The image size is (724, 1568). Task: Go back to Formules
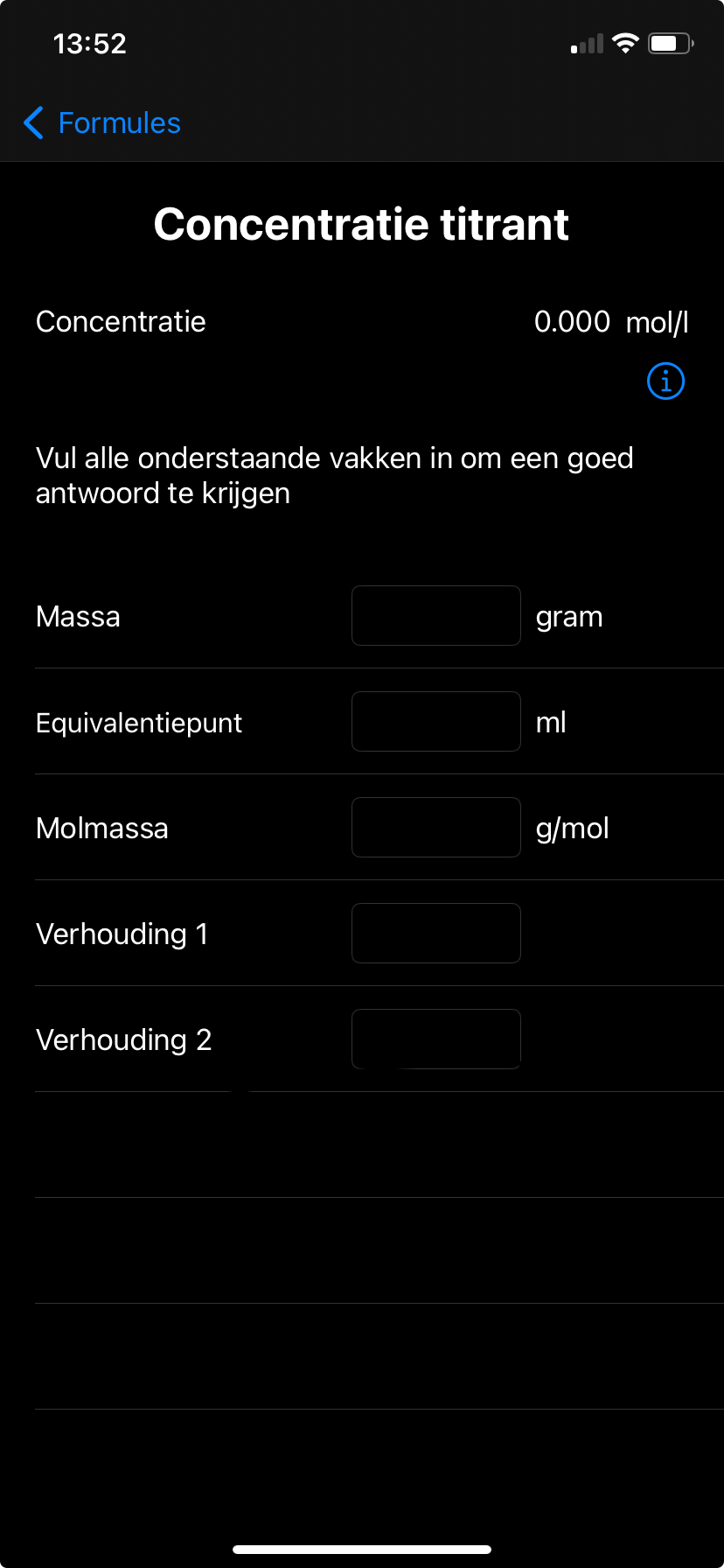[x=102, y=123]
